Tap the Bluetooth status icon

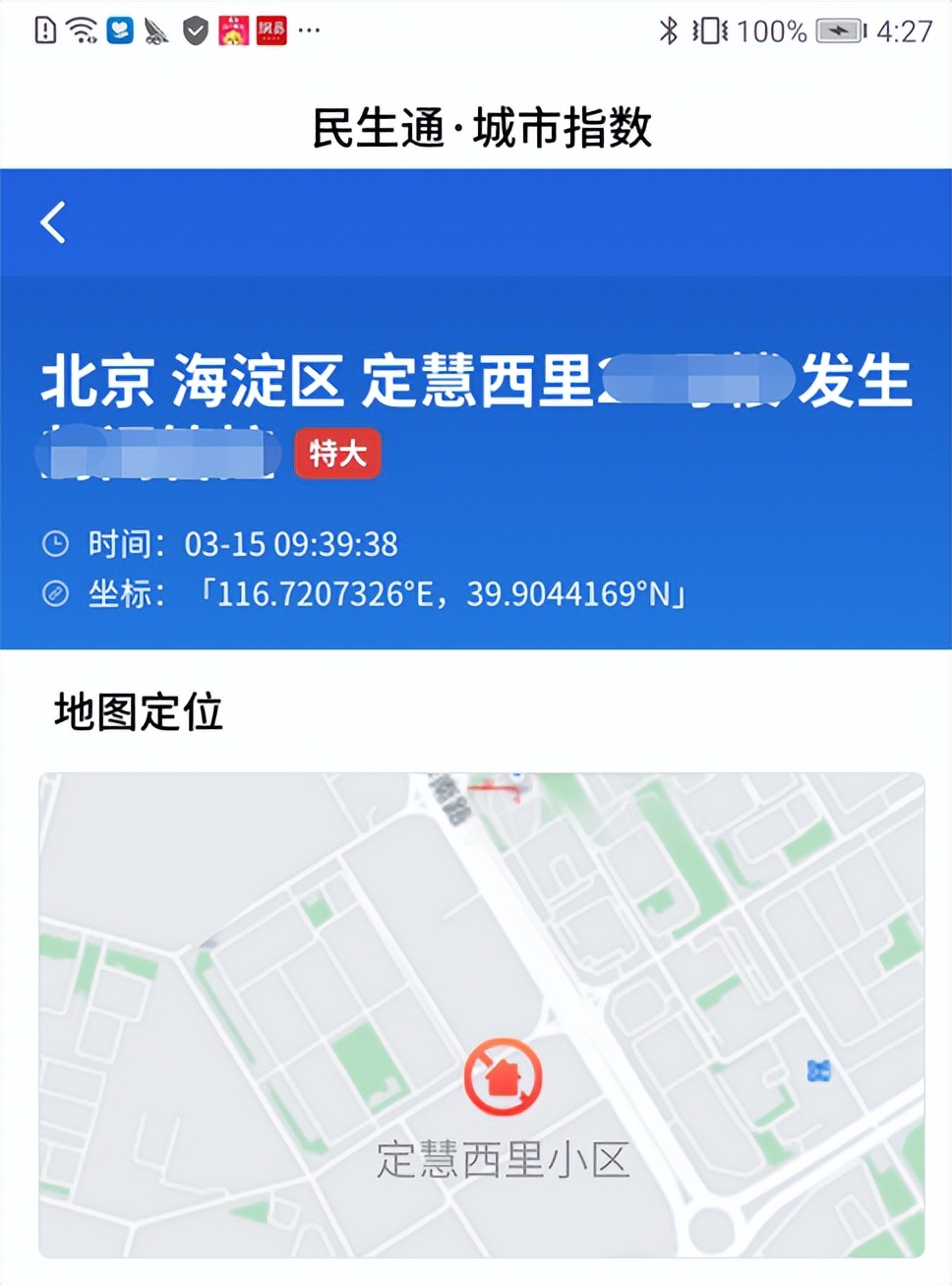[x=669, y=31]
